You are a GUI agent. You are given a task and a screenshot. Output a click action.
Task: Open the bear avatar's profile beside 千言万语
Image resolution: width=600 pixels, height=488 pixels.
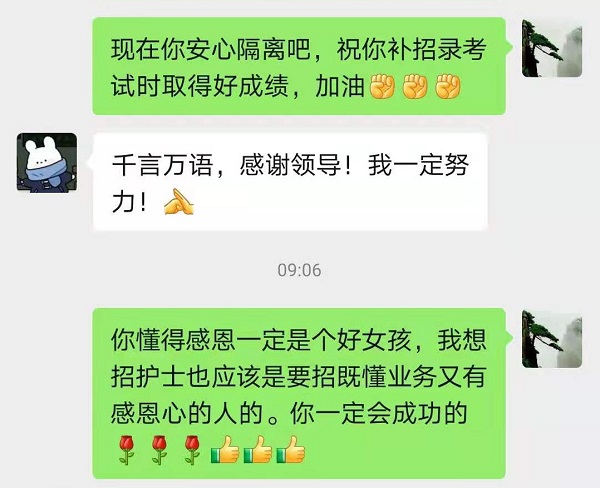point(47,162)
